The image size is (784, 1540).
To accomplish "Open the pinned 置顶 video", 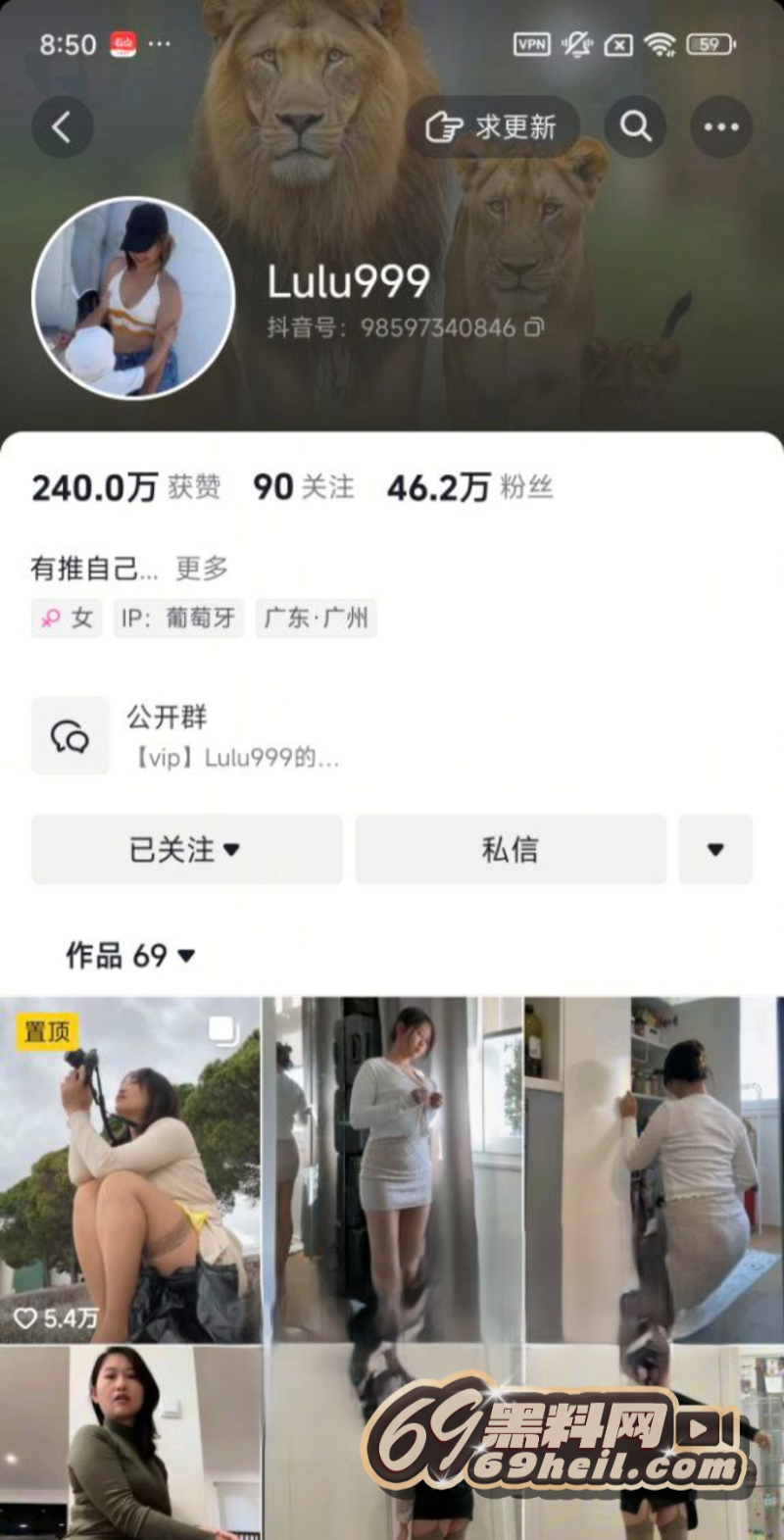I will [x=129, y=1168].
